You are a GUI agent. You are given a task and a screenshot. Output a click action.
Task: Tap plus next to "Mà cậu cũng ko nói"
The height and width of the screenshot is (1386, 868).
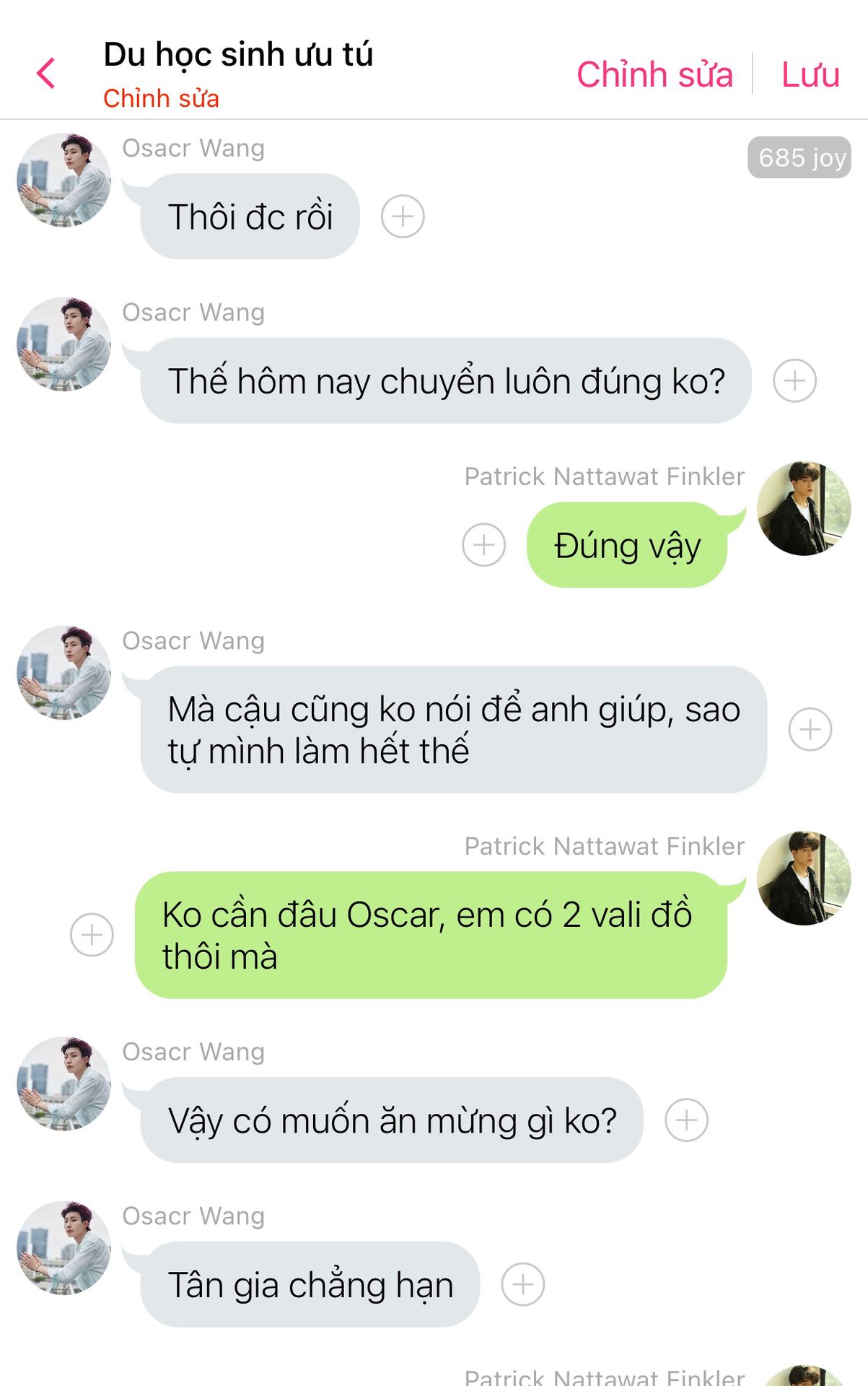tap(810, 729)
